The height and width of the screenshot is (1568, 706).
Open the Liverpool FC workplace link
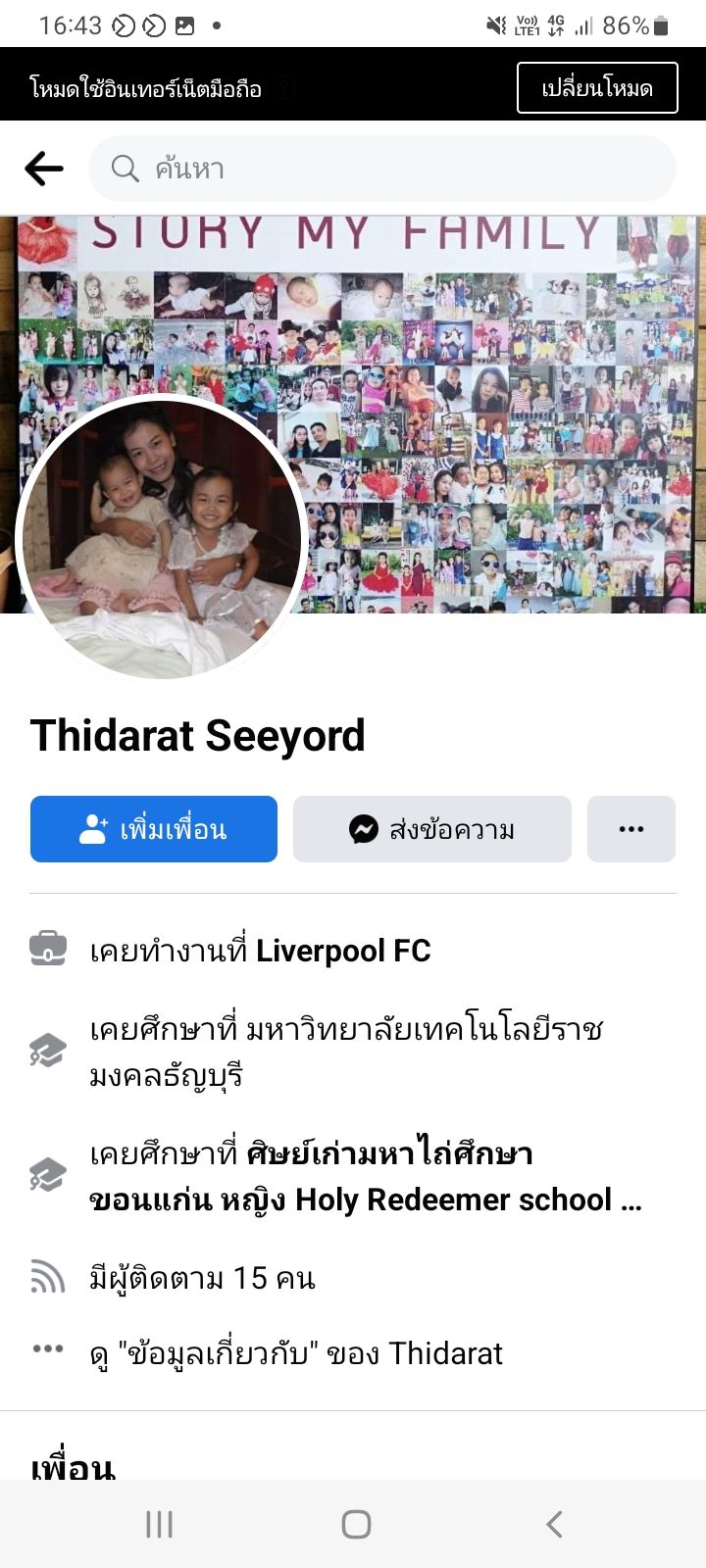point(343,951)
